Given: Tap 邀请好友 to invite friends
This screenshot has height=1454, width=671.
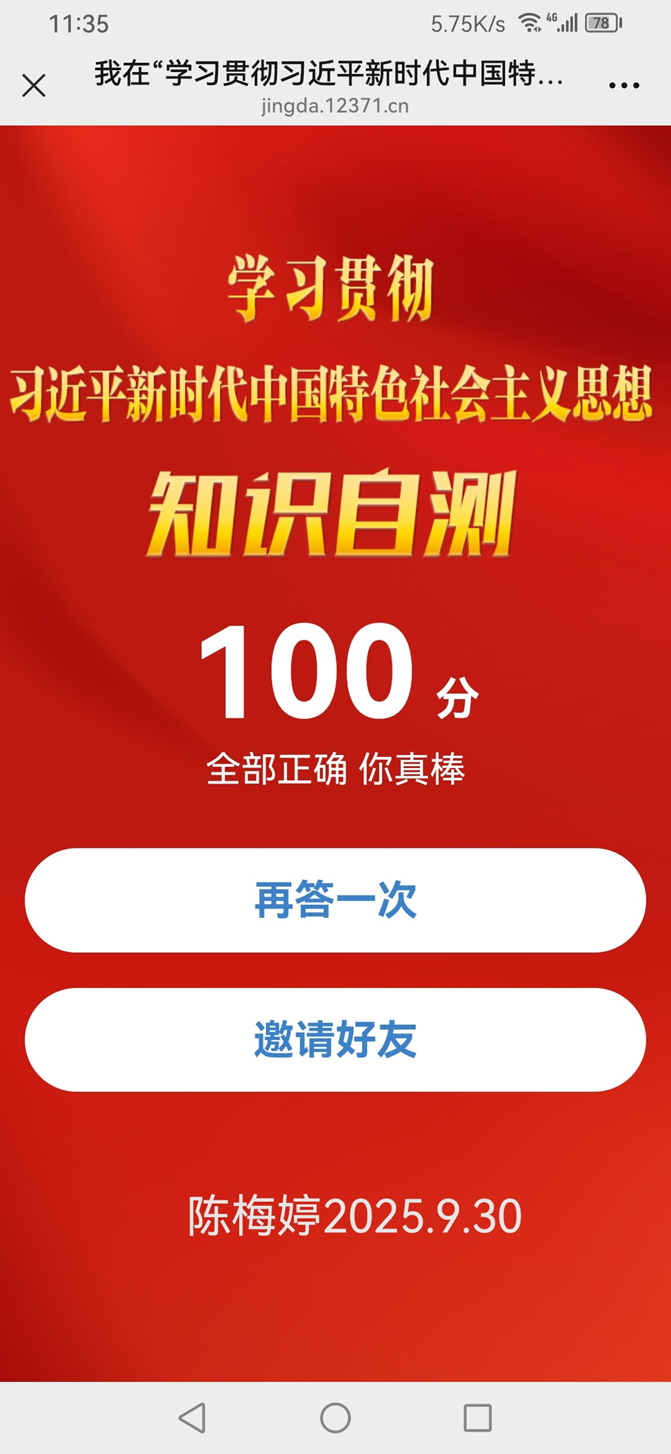Looking at the screenshot, I should coord(335,1040).
